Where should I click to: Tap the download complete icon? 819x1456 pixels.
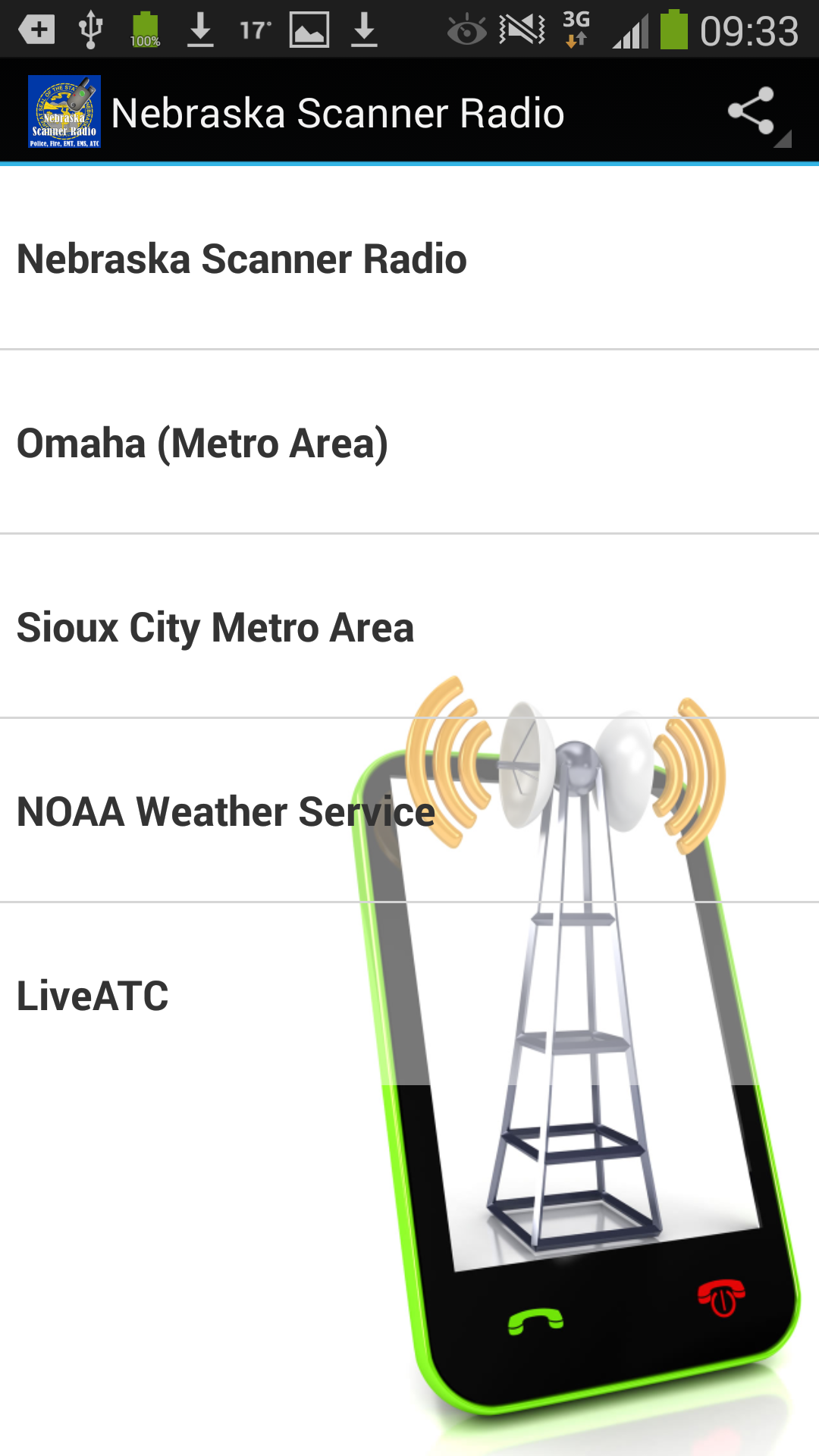click(x=199, y=29)
